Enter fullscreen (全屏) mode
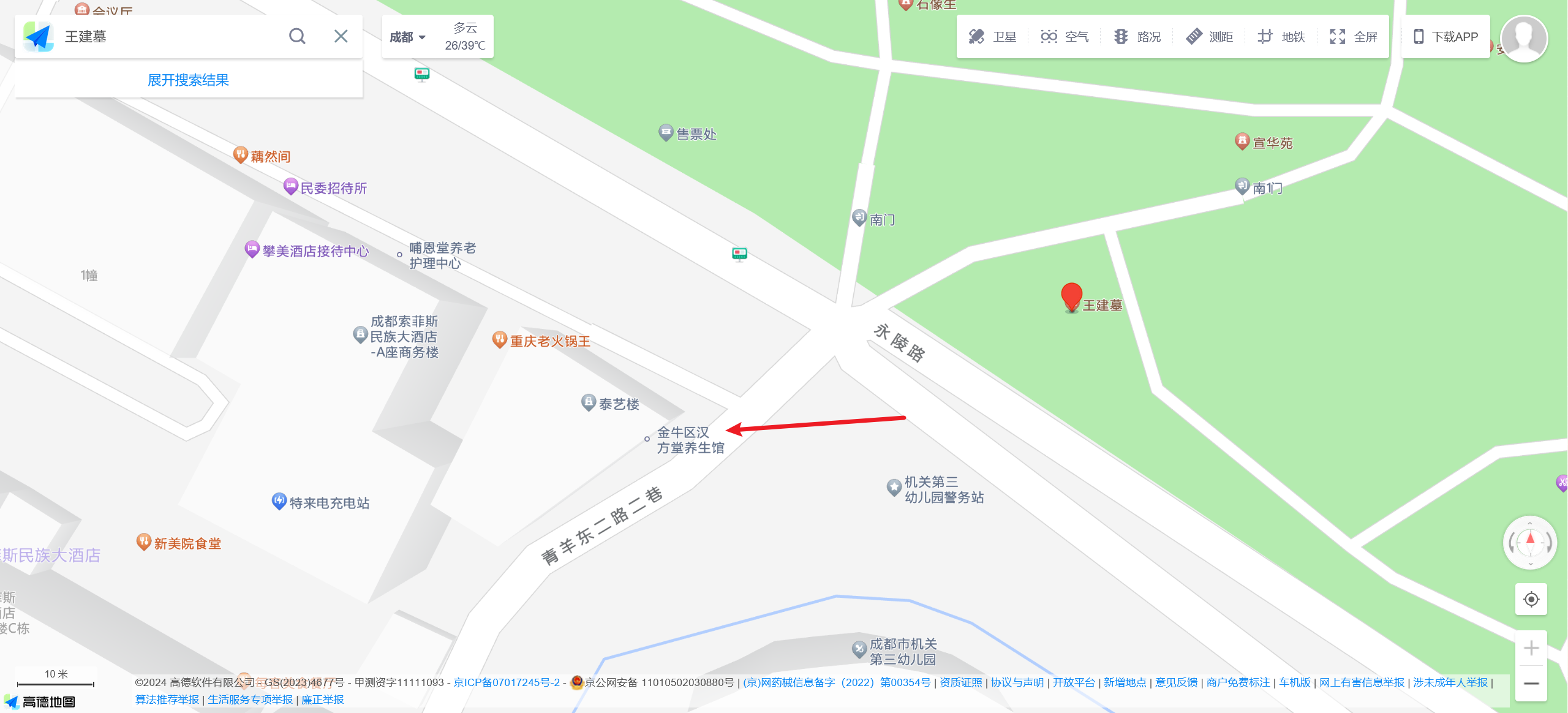Image resolution: width=1568 pixels, height=713 pixels. coord(1354,37)
